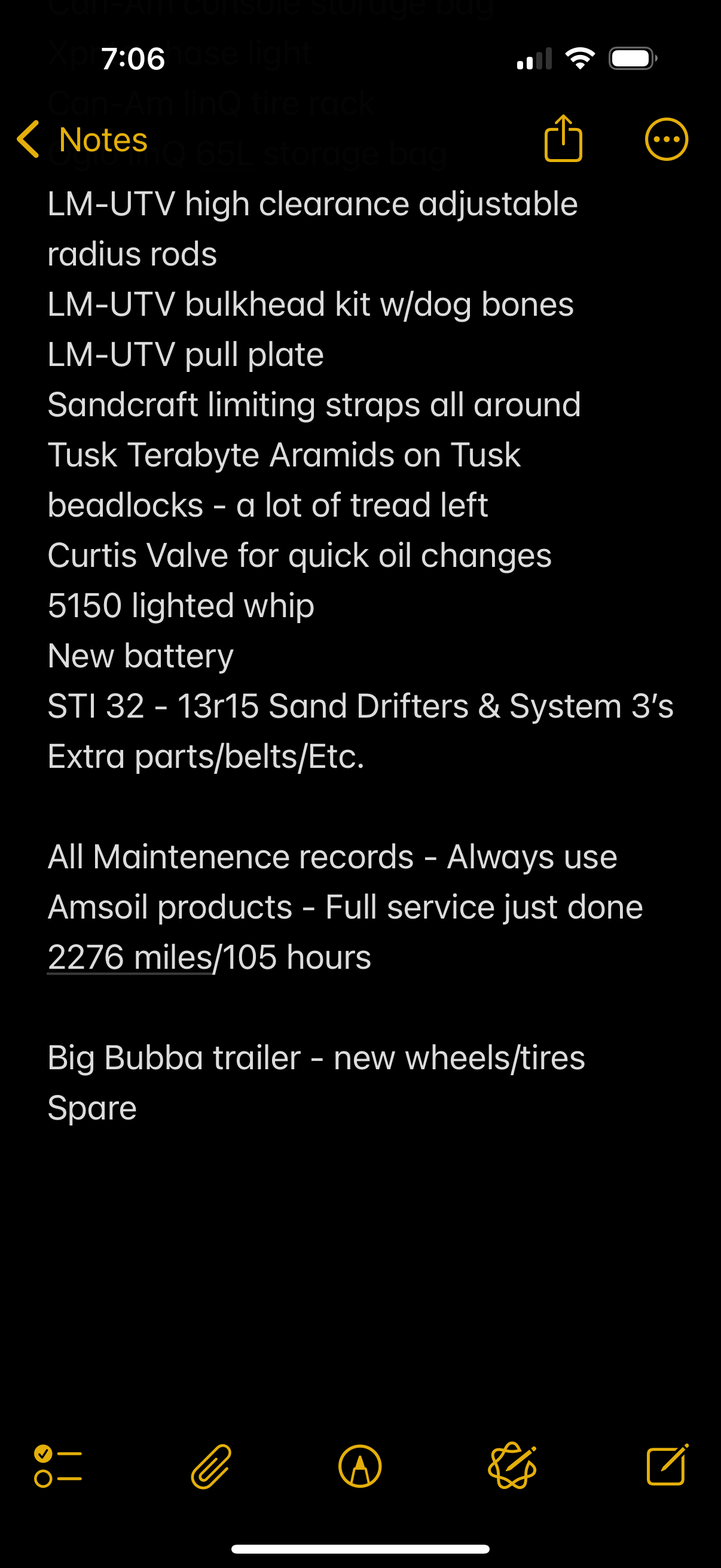Tap the underlined 2276 miles text

(x=129, y=957)
